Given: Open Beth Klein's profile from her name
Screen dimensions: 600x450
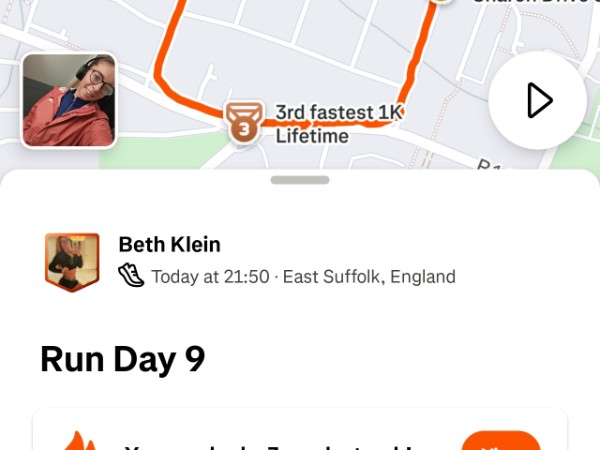Looking at the screenshot, I should coord(169,244).
